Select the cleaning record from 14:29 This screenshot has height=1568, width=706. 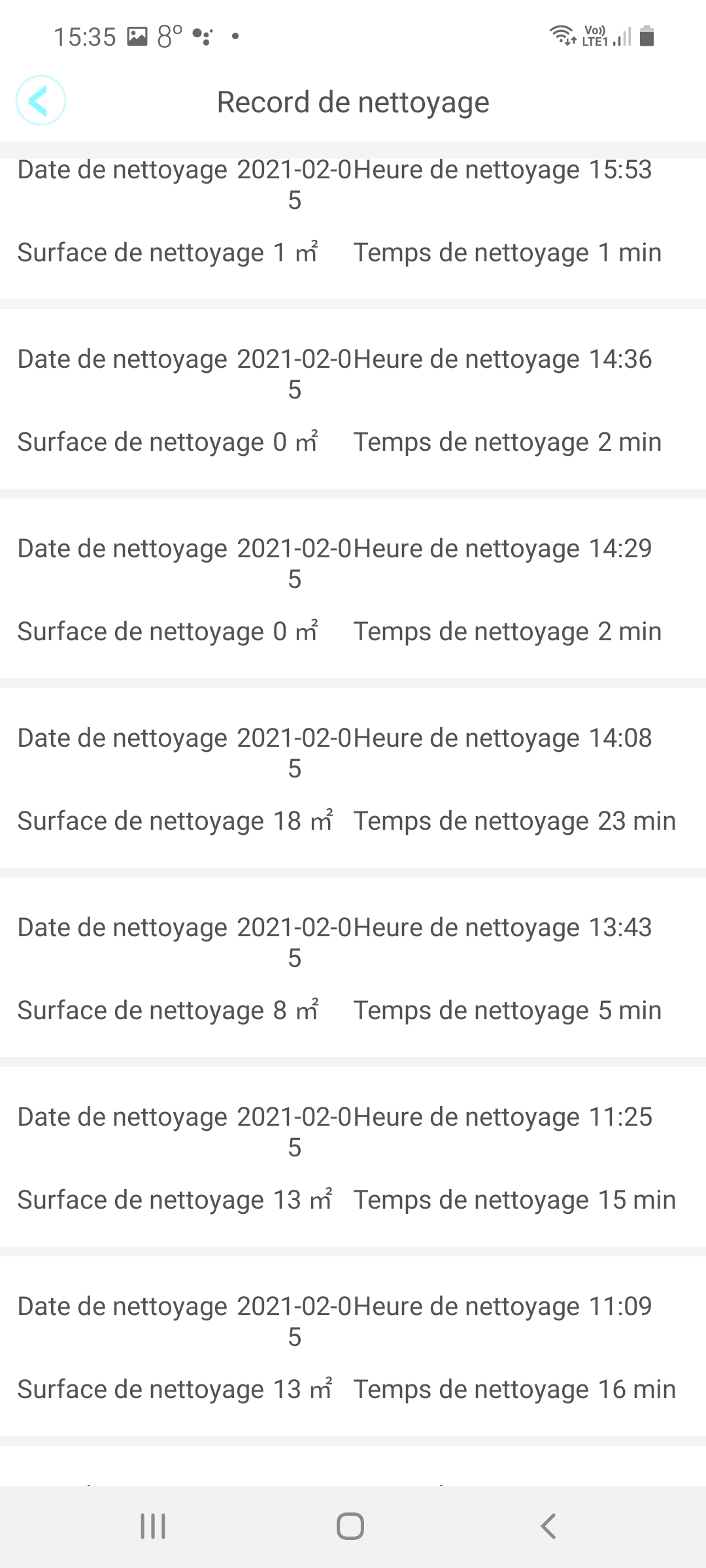click(x=353, y=589)
